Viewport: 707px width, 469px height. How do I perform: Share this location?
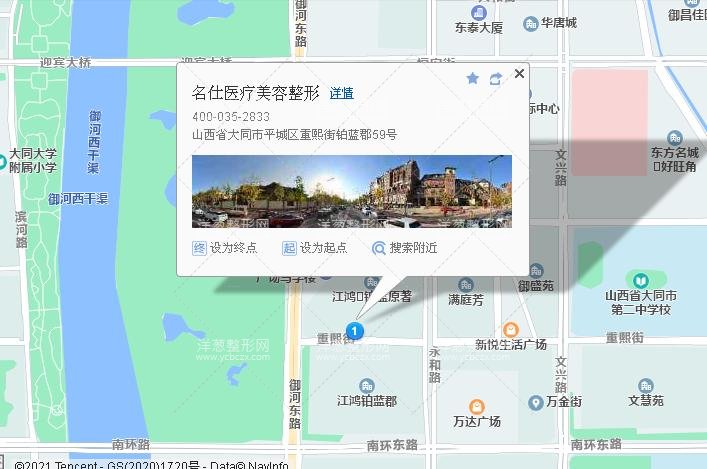pos(495,78)
